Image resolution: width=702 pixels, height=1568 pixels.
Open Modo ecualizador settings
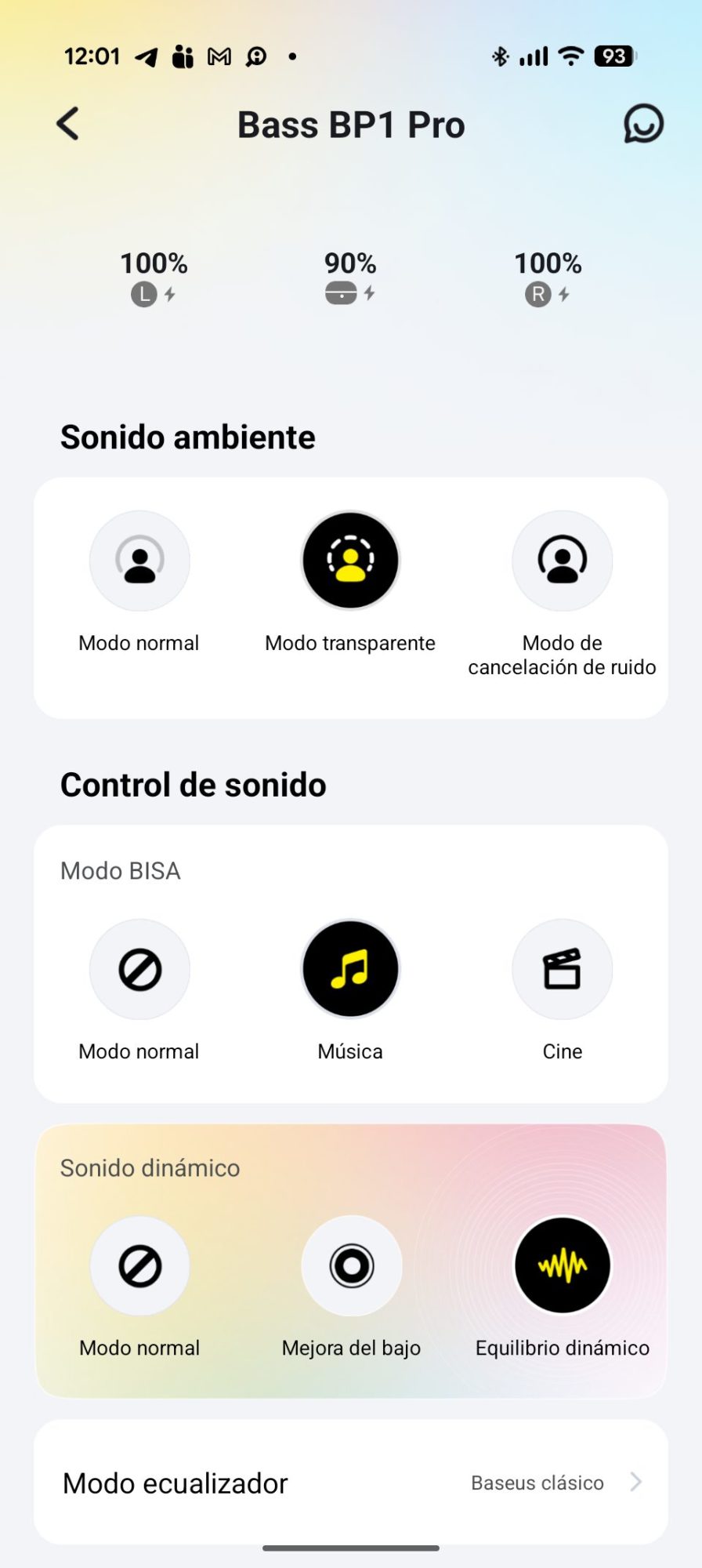pos(351,1483)
